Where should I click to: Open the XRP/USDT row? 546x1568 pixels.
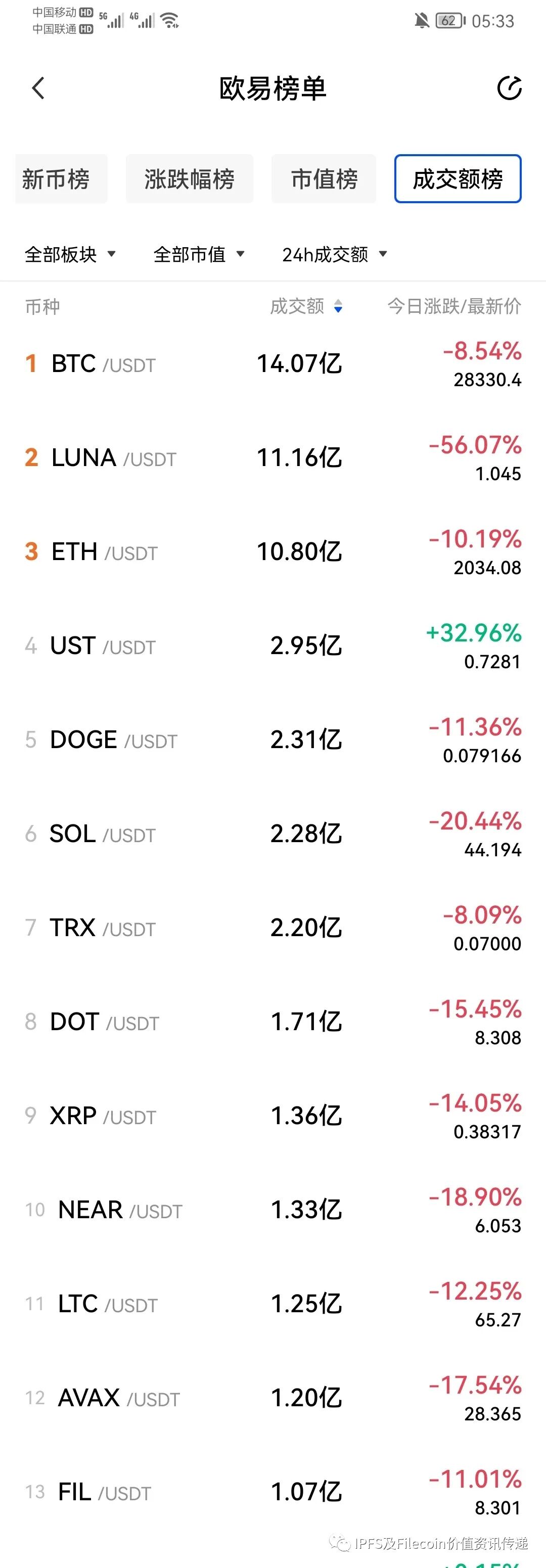pyautogui.click(x=272, y=1116)
